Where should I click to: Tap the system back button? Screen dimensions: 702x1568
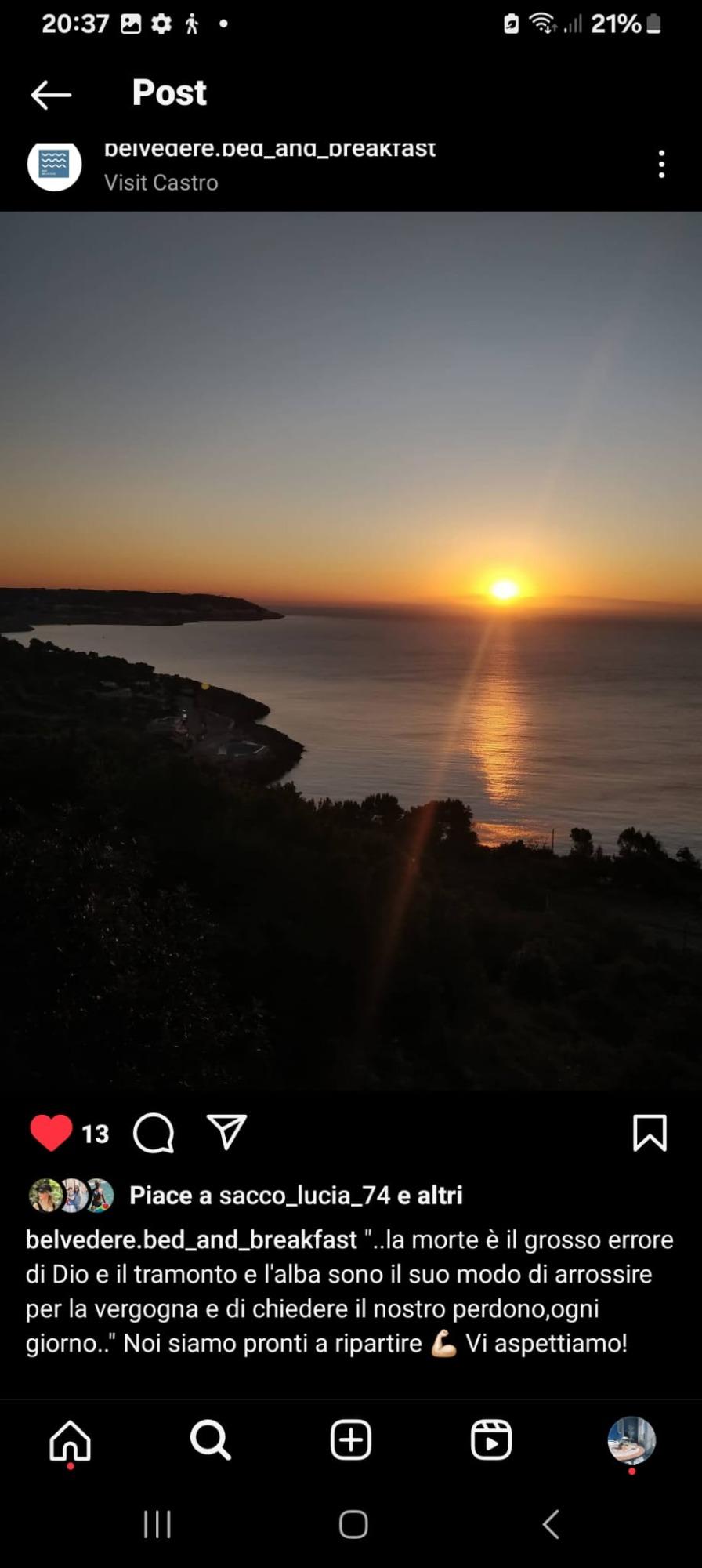551,1525
